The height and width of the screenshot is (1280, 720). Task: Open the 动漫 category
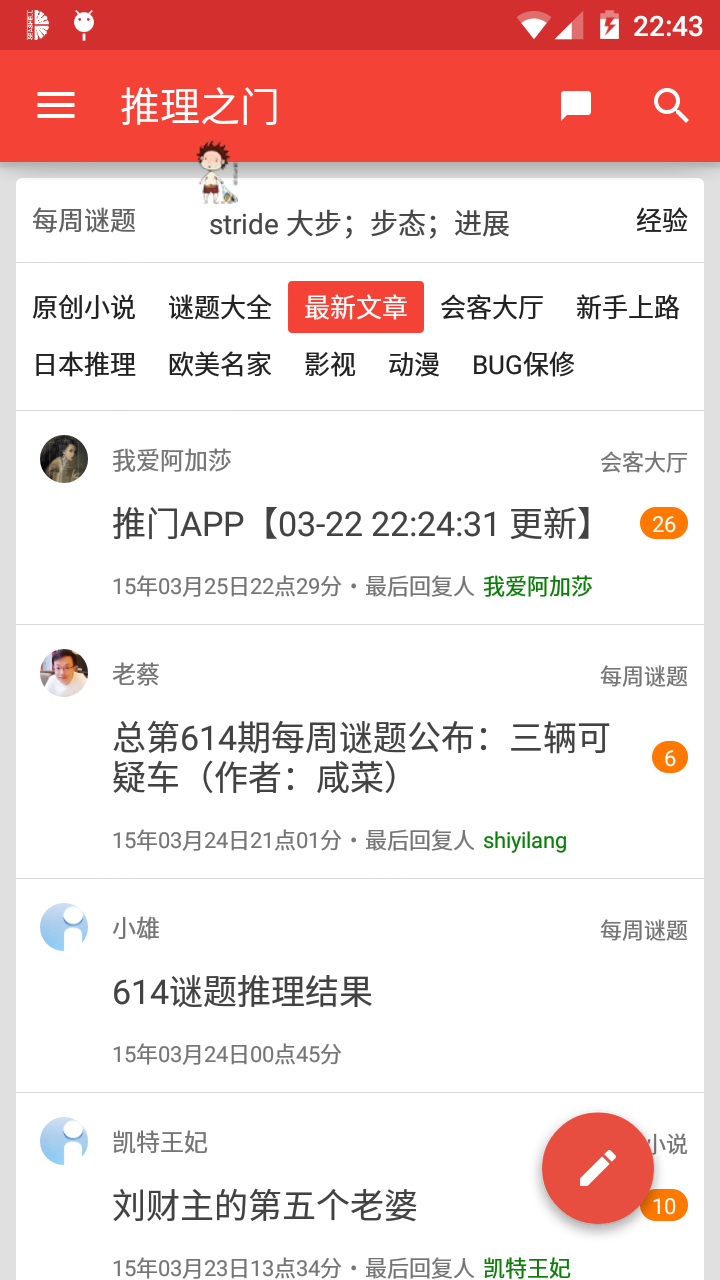[412, 365]
